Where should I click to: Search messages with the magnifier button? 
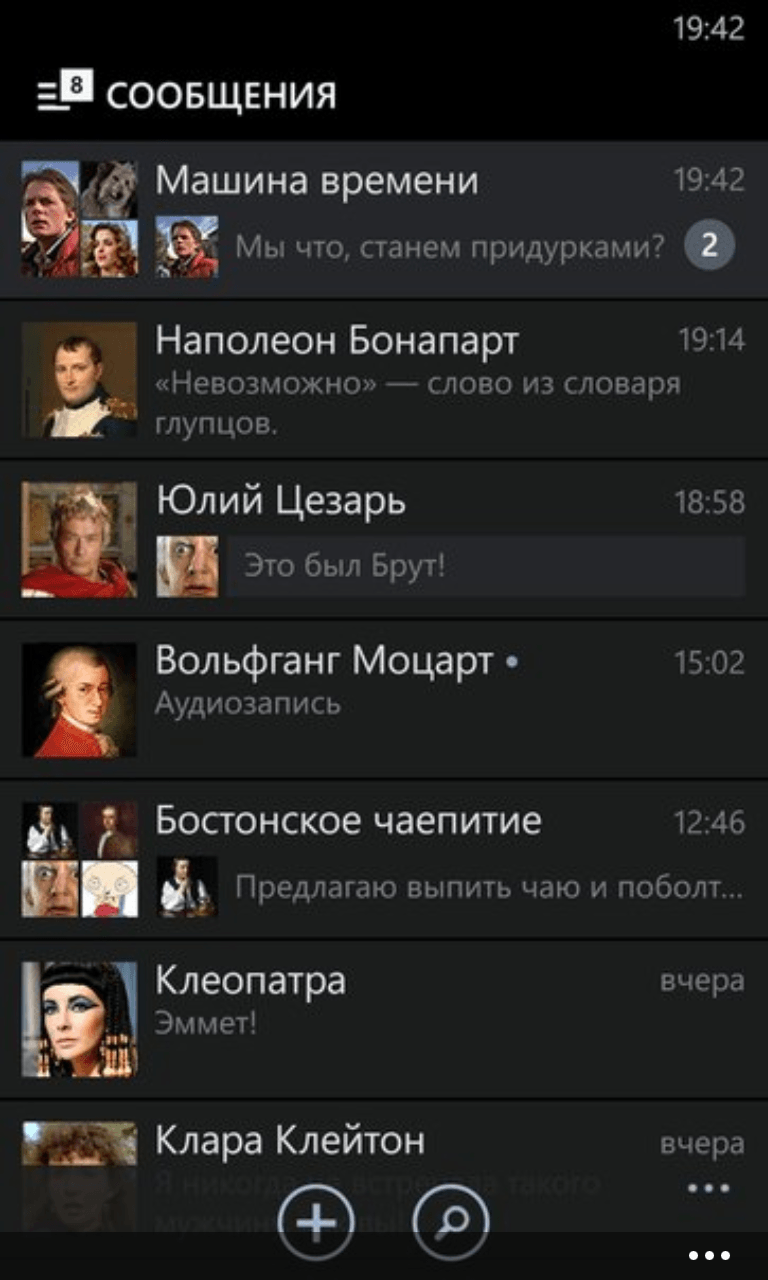point(451,1222)
